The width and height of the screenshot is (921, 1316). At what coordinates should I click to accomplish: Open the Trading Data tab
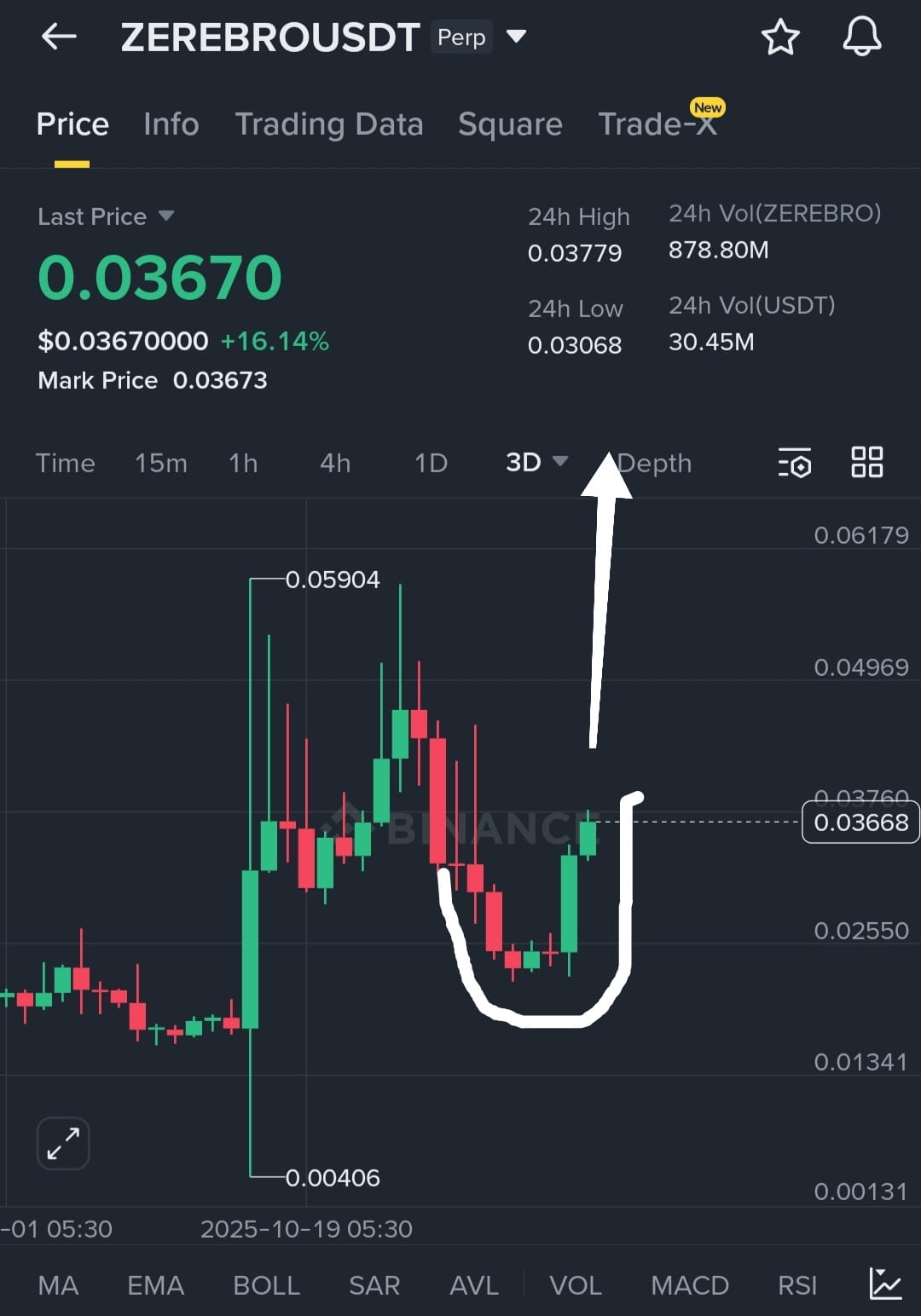tap(328, 124)
